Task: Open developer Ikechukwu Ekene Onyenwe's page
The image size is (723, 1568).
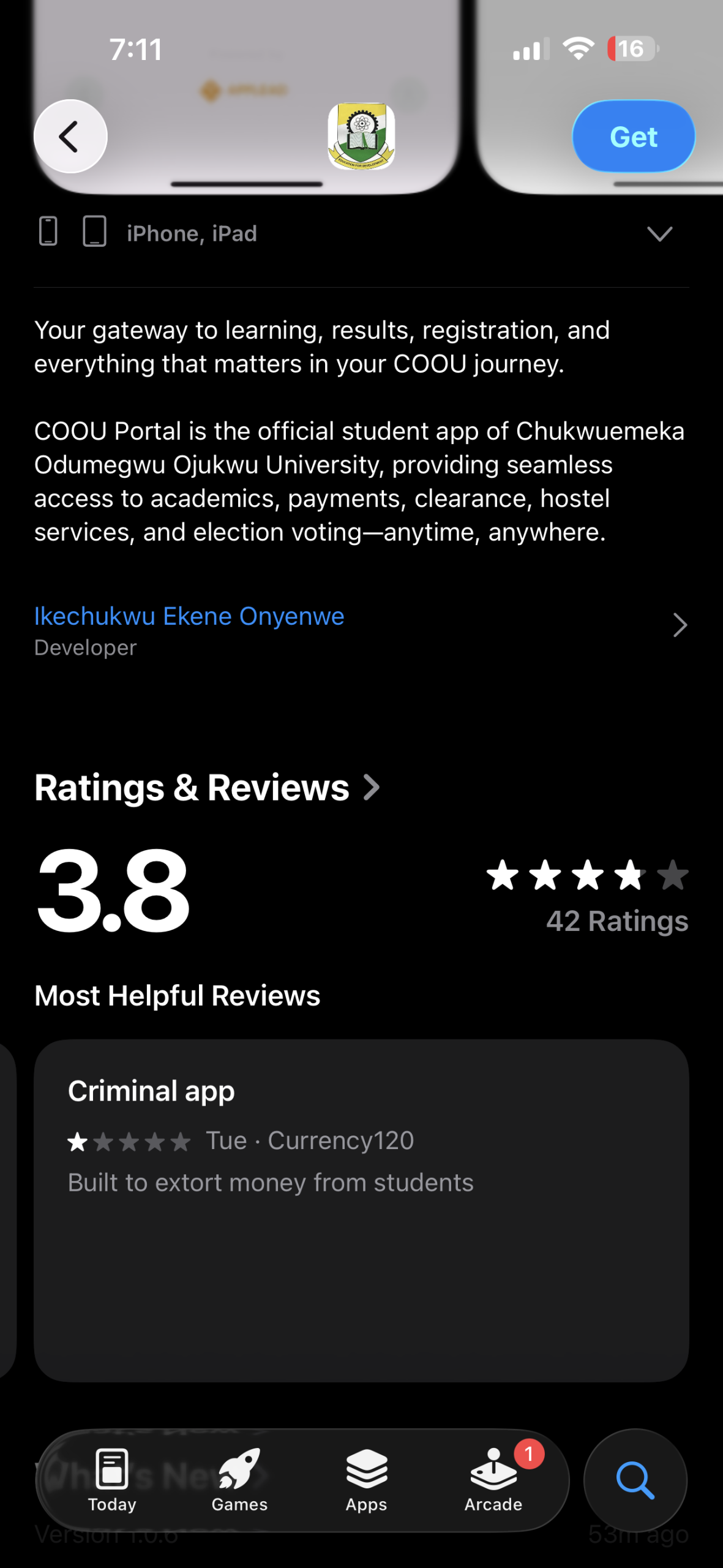Action: tap(189, 617)
